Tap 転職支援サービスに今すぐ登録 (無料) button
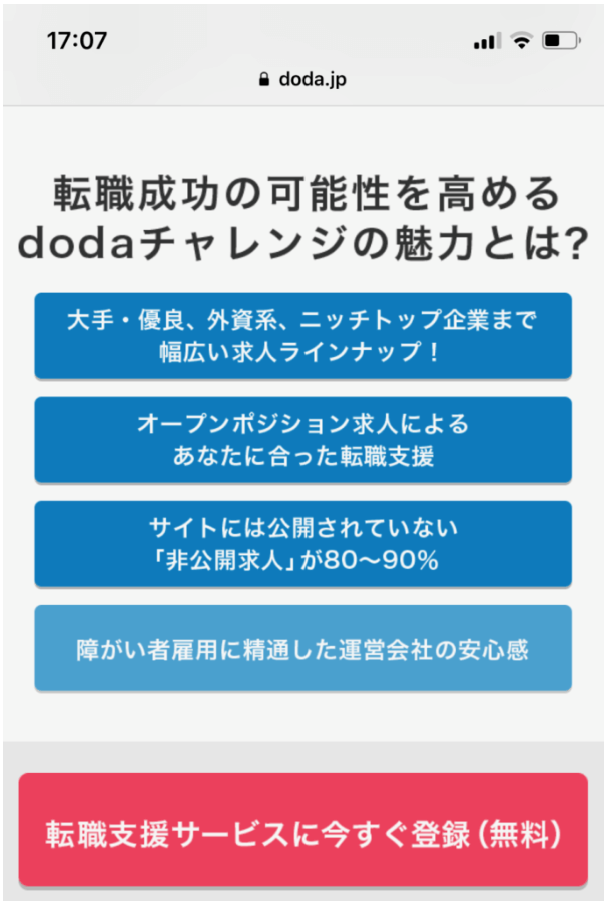Image resolution: width=608 pixels, height=904 pixels. (303, 830)
